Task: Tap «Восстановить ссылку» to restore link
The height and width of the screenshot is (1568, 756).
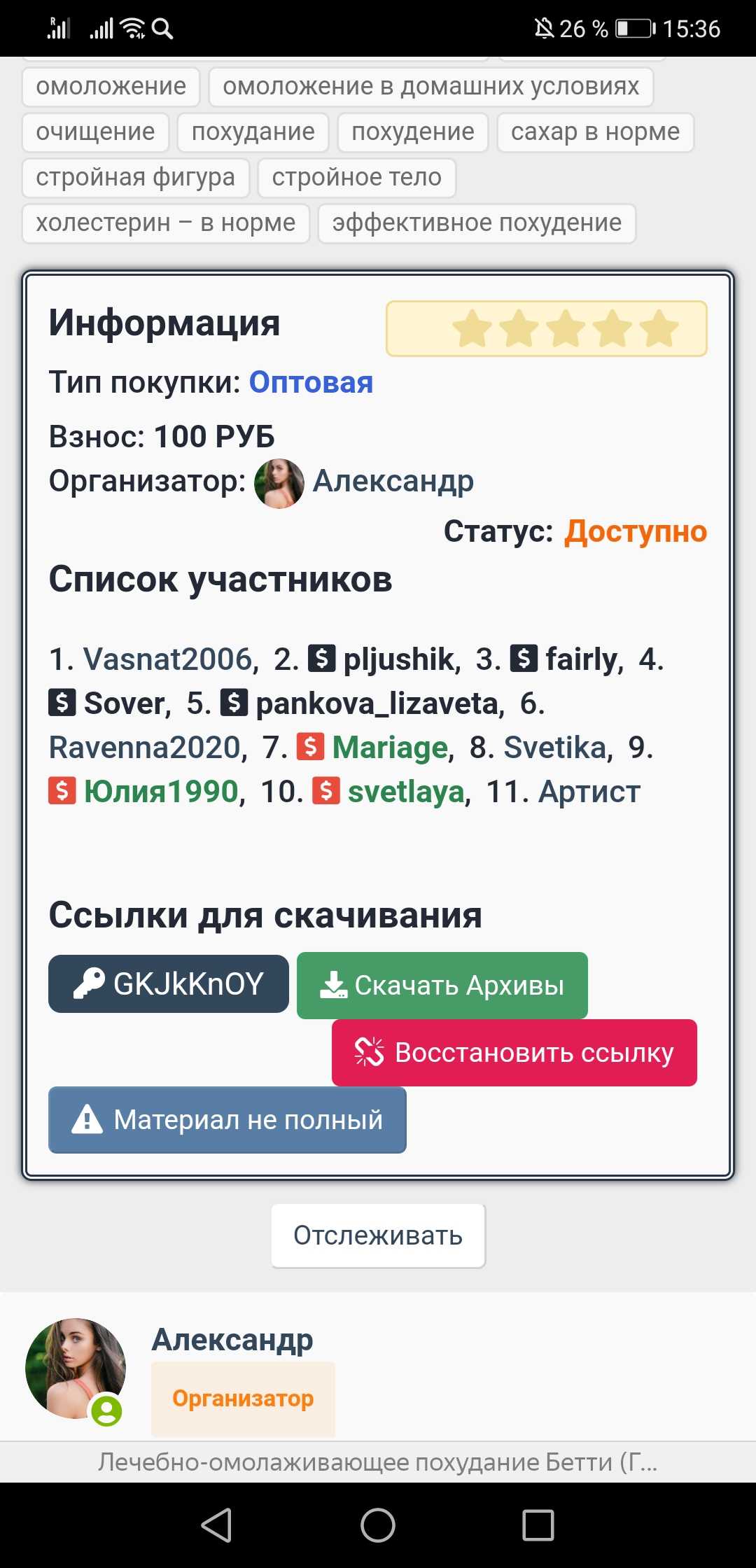Action: click(x=514, y=1053)
